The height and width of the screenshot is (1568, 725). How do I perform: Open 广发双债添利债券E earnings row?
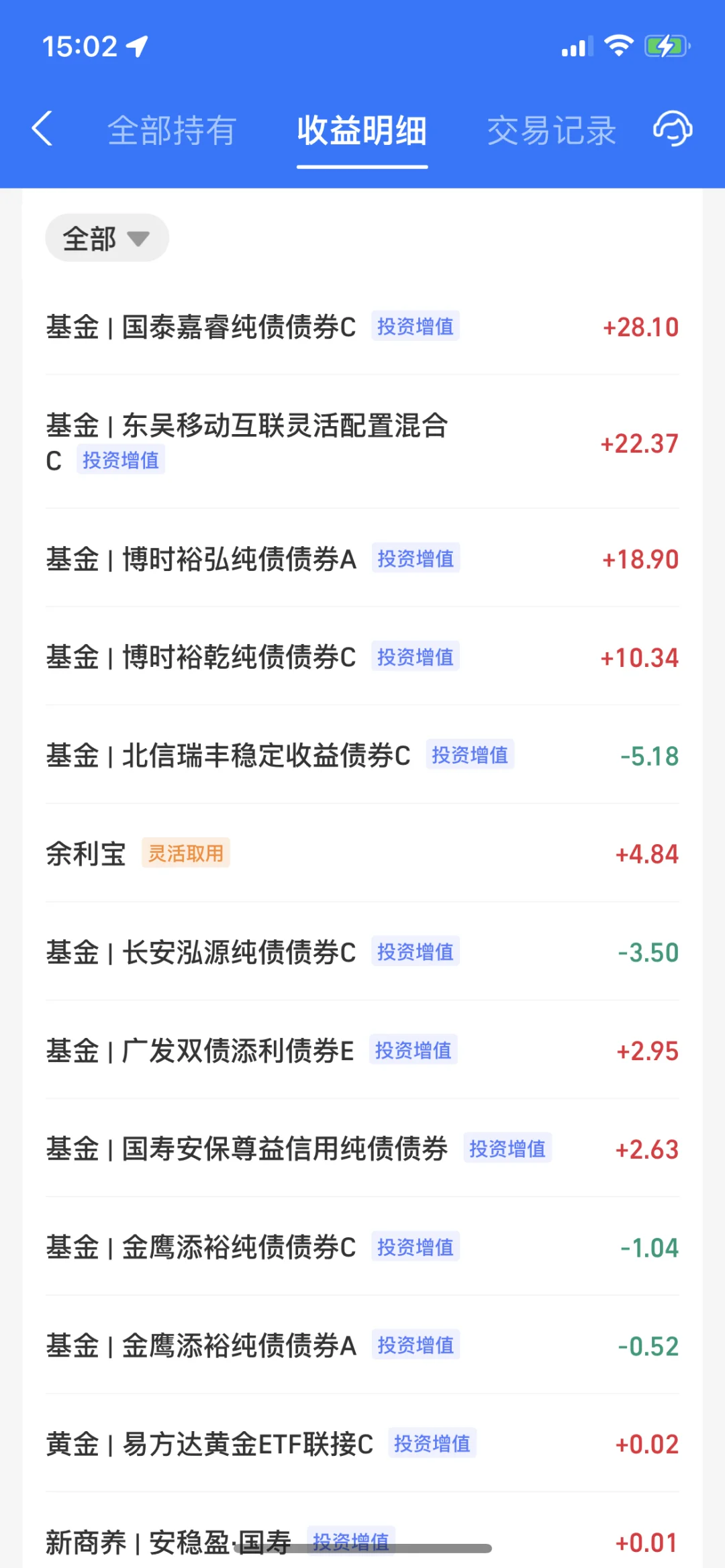[x=362, y=1051]
